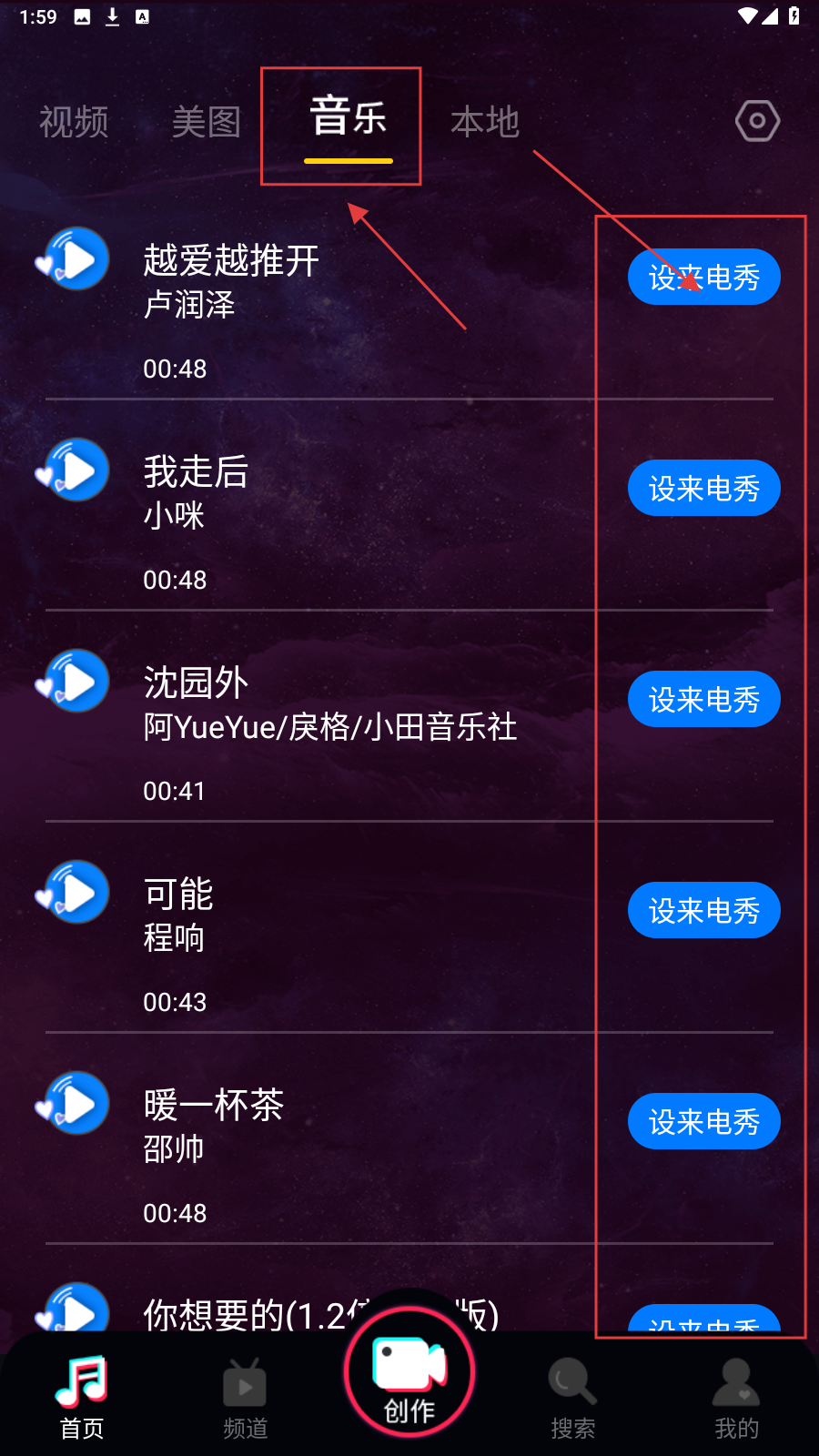Switch to the 视频 tab

pos(74,122)
